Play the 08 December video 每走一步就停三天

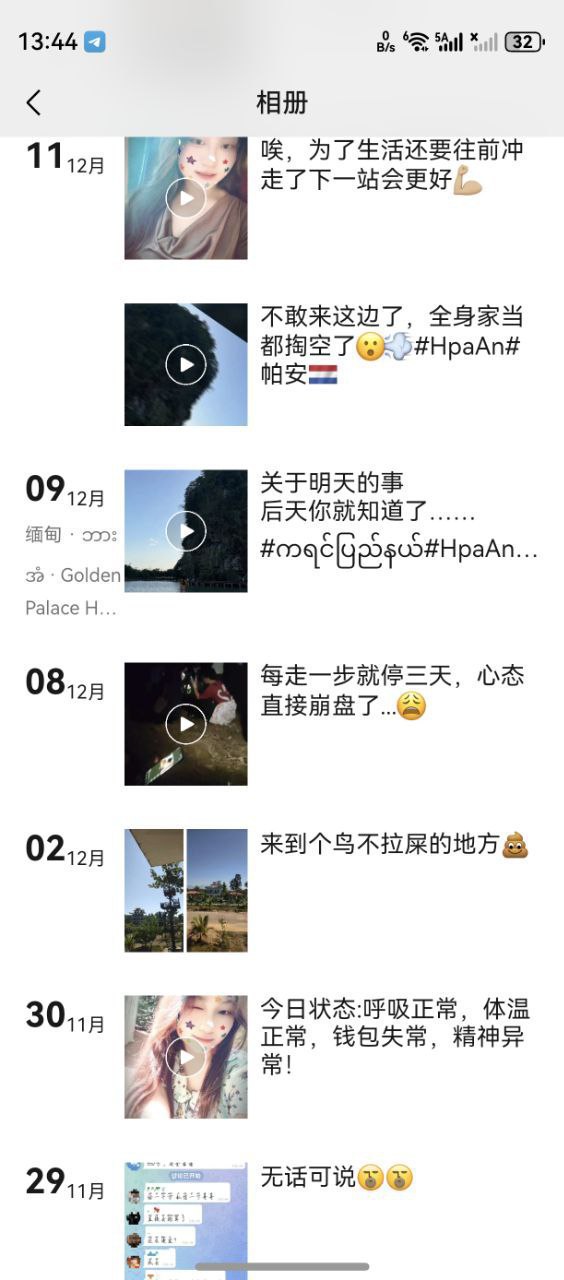(186, 723)
